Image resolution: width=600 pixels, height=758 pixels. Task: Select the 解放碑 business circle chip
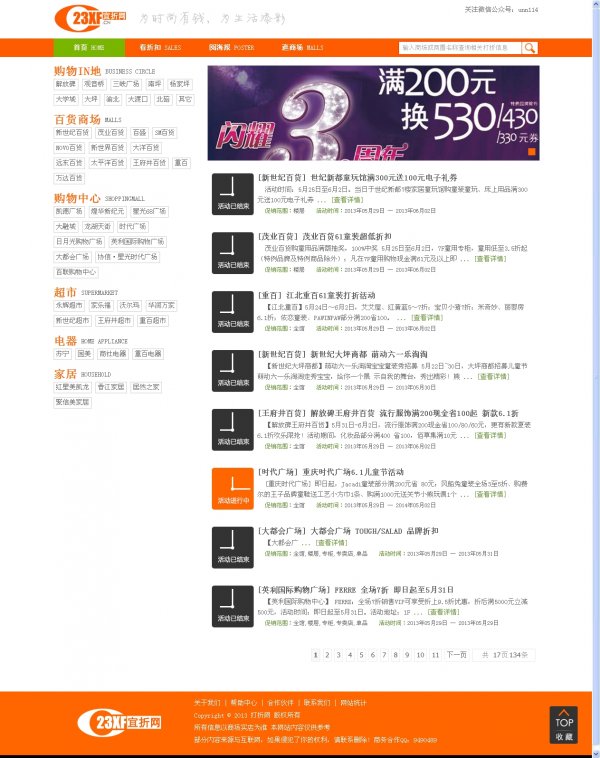pyautogui.click(x=65, y=85)
